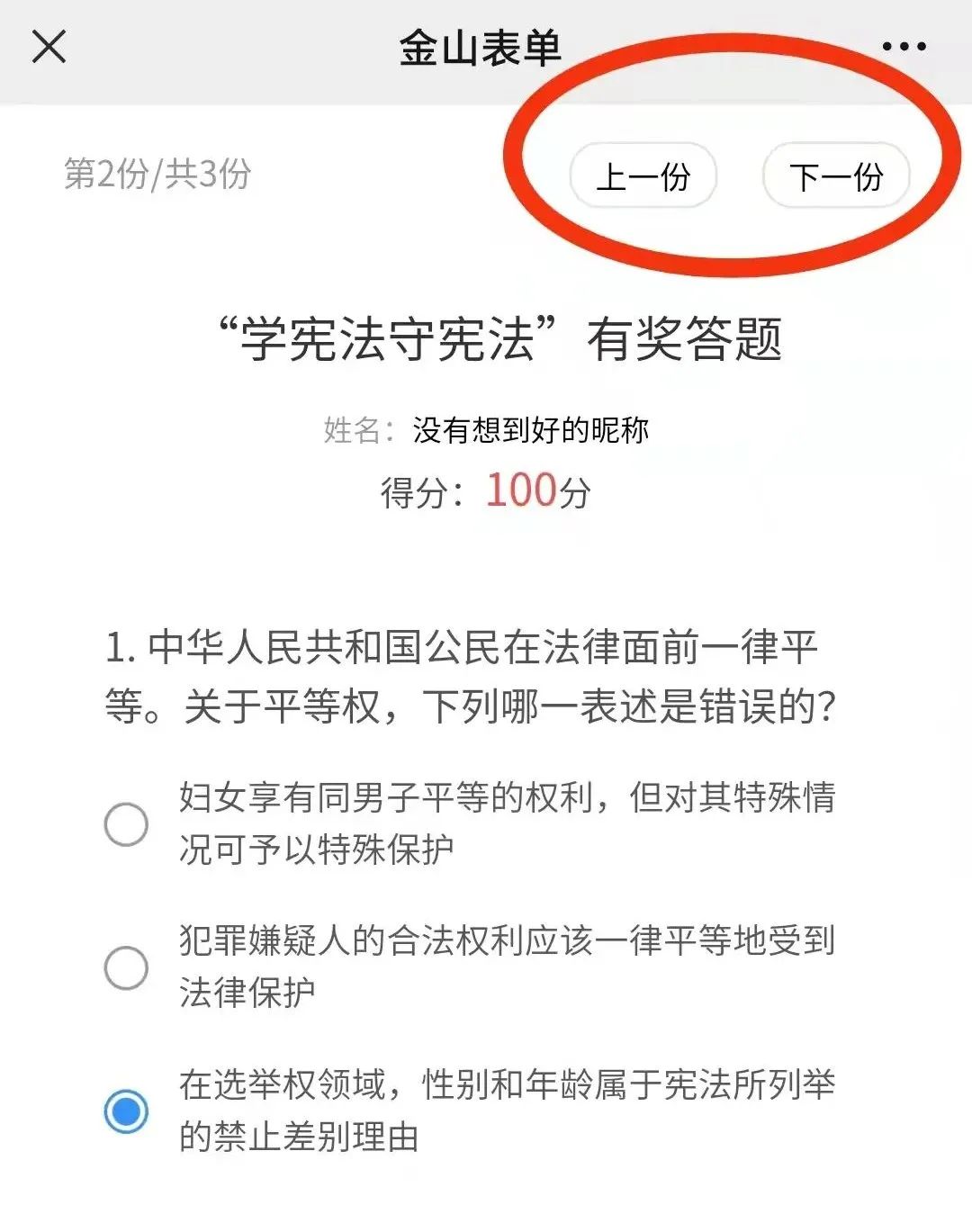Viewport: 972px width, 1232px height.
Task: Select option 犯罪嫌疑人的合法权利
Action: tap(126, 967)
